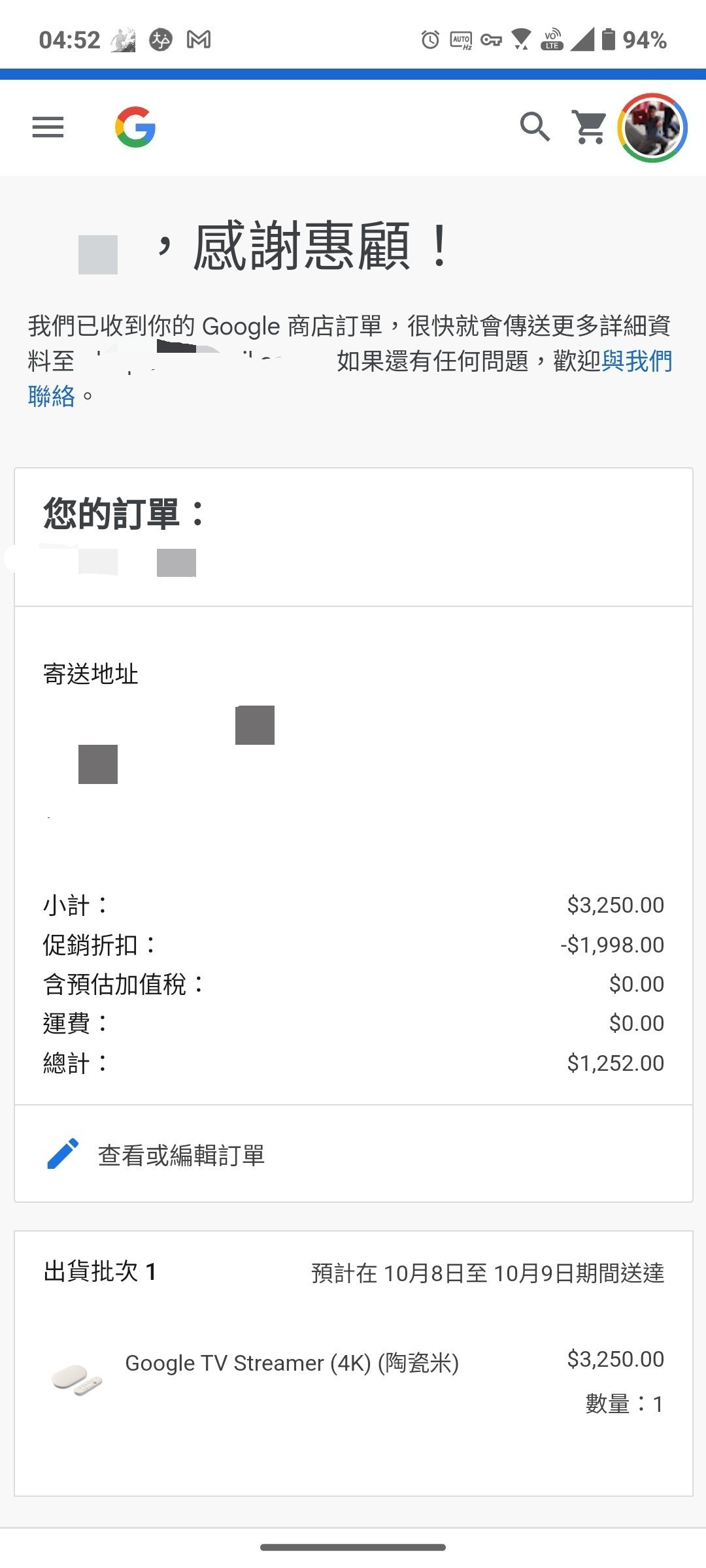This screenshot has height=1568, width=706.
Task: Follow the 與我們聯絡 contact link
Action: [637, 361]
